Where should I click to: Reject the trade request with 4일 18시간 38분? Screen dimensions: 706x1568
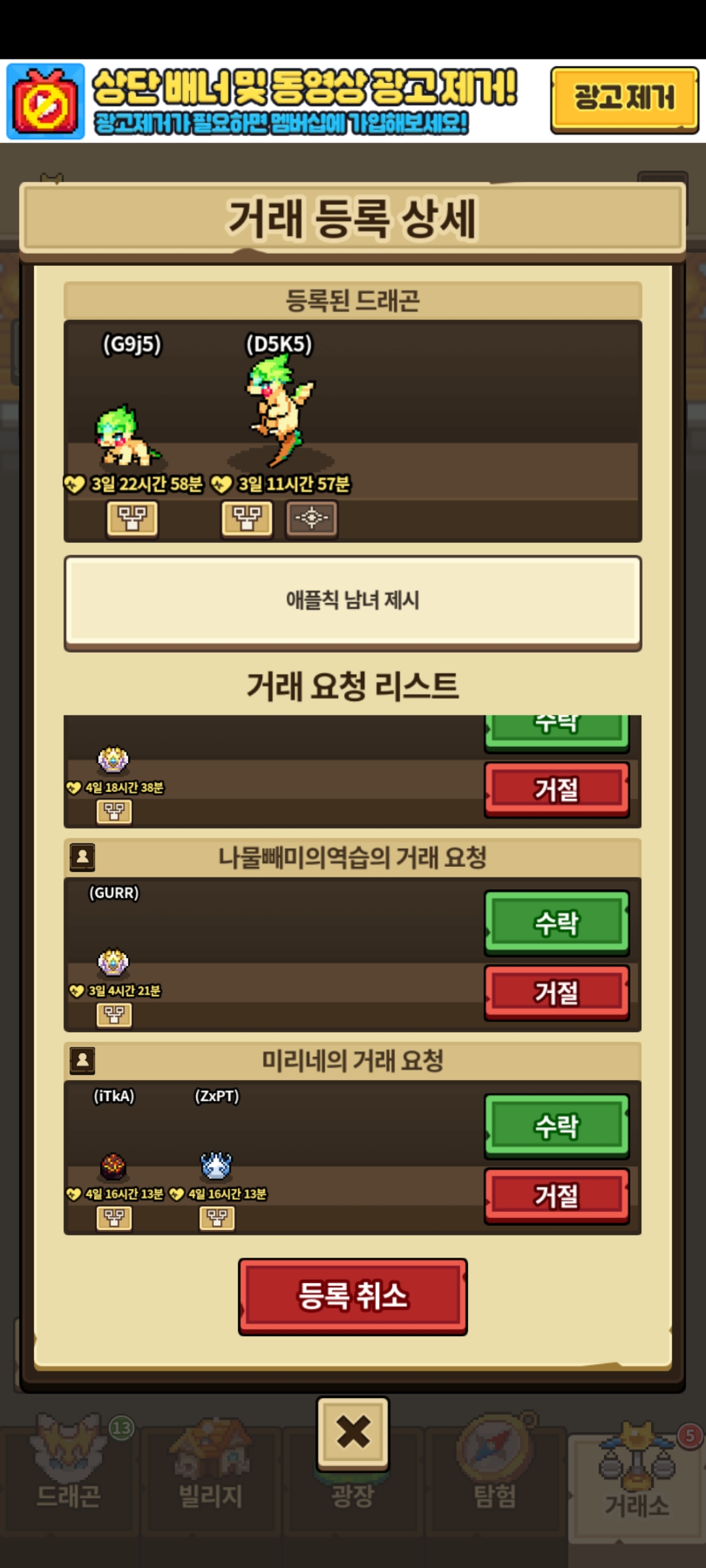point(556,789)
